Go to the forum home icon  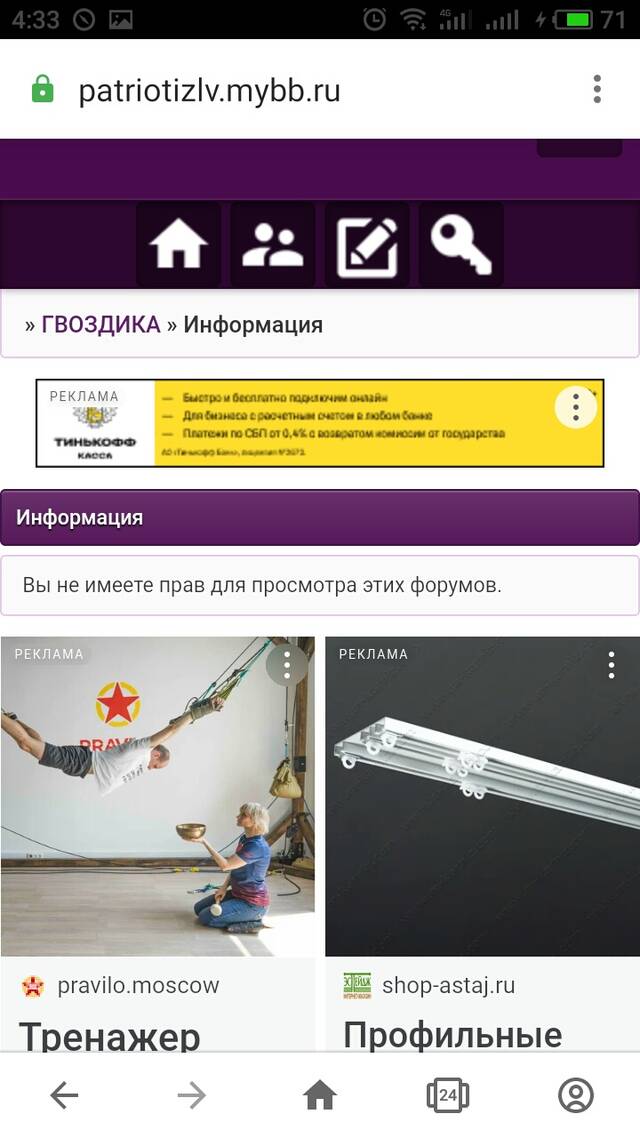(x=179, y=244)
